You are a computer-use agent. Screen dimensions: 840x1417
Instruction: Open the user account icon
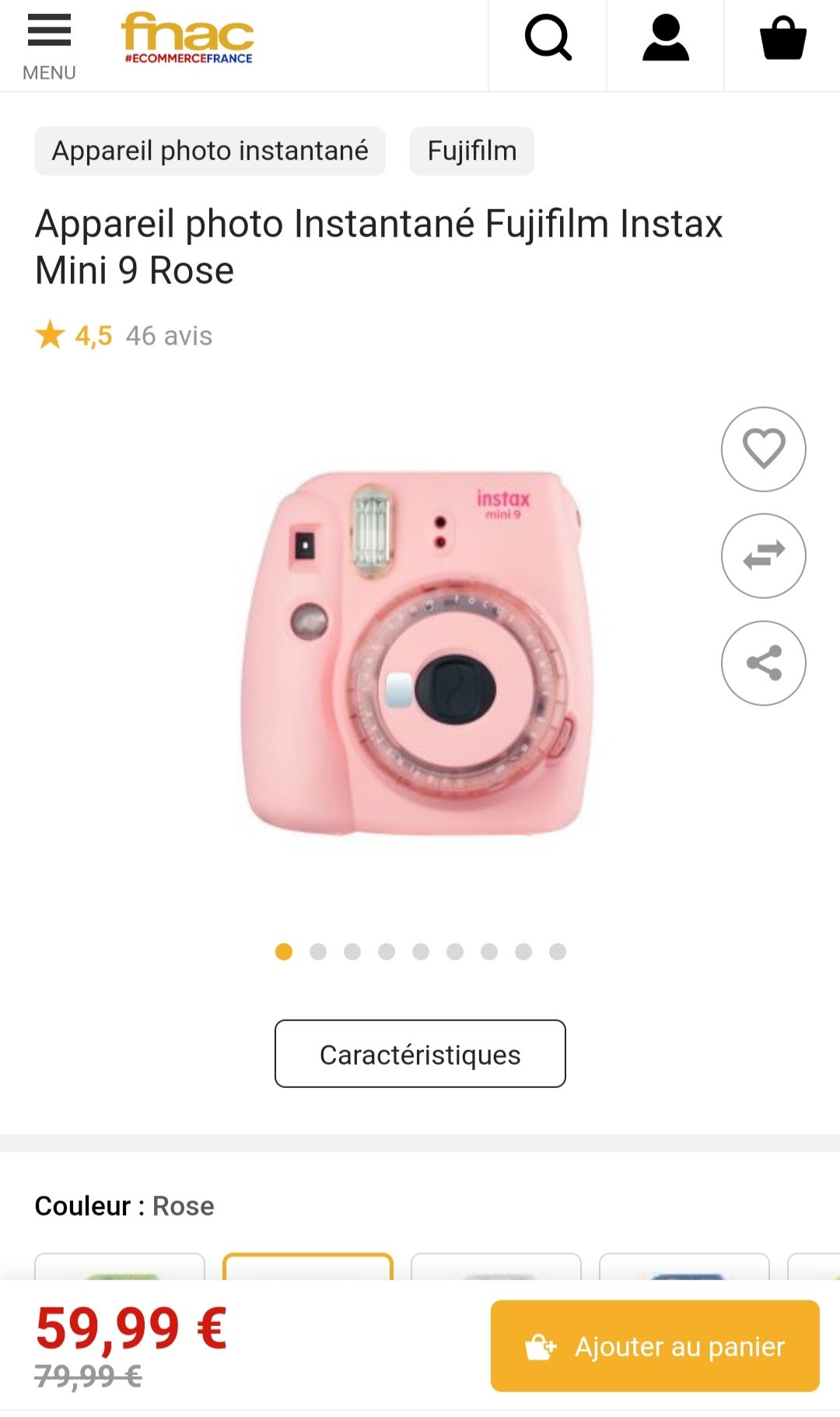pos(666,39)
